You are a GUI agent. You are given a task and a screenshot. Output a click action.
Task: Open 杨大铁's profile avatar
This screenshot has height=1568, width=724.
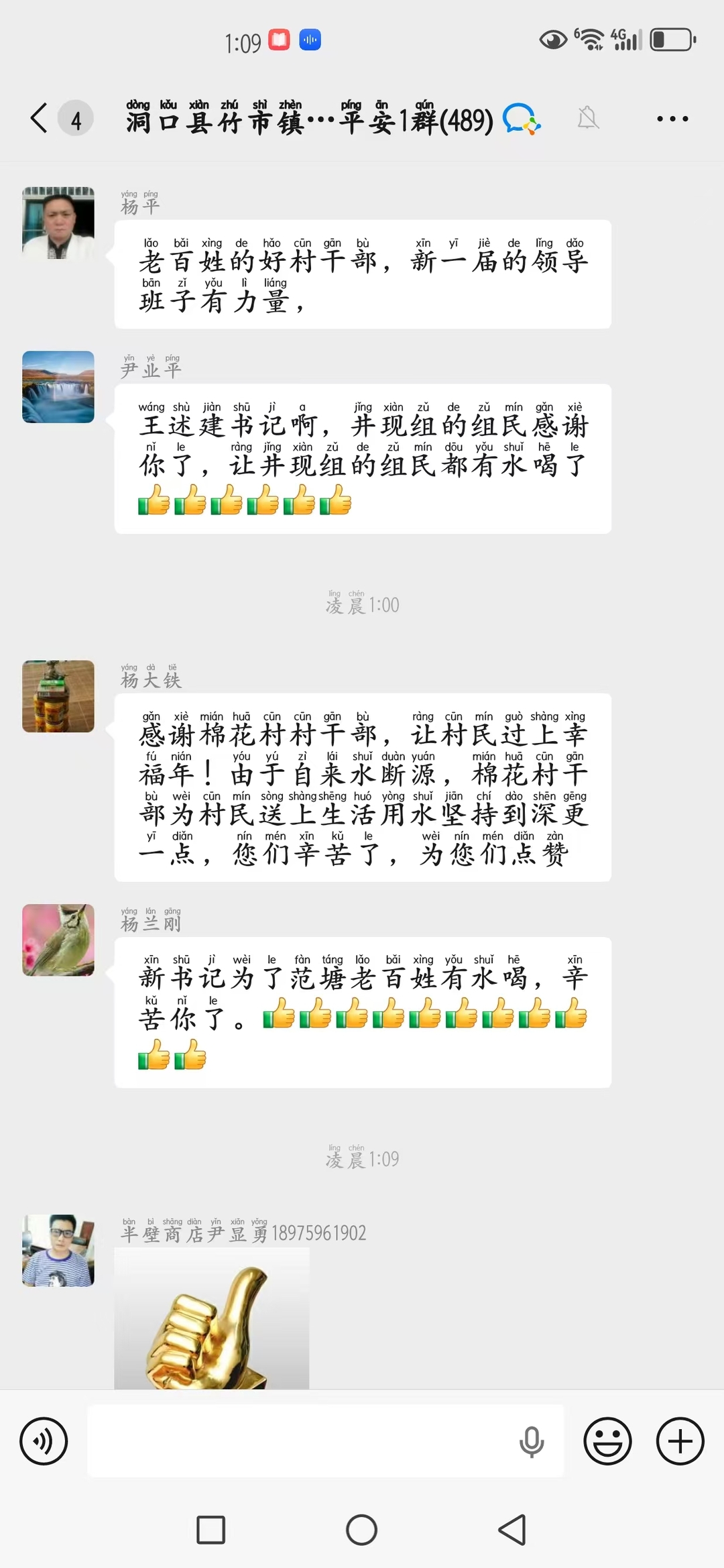pyautogui.click(x=58, y=696)
